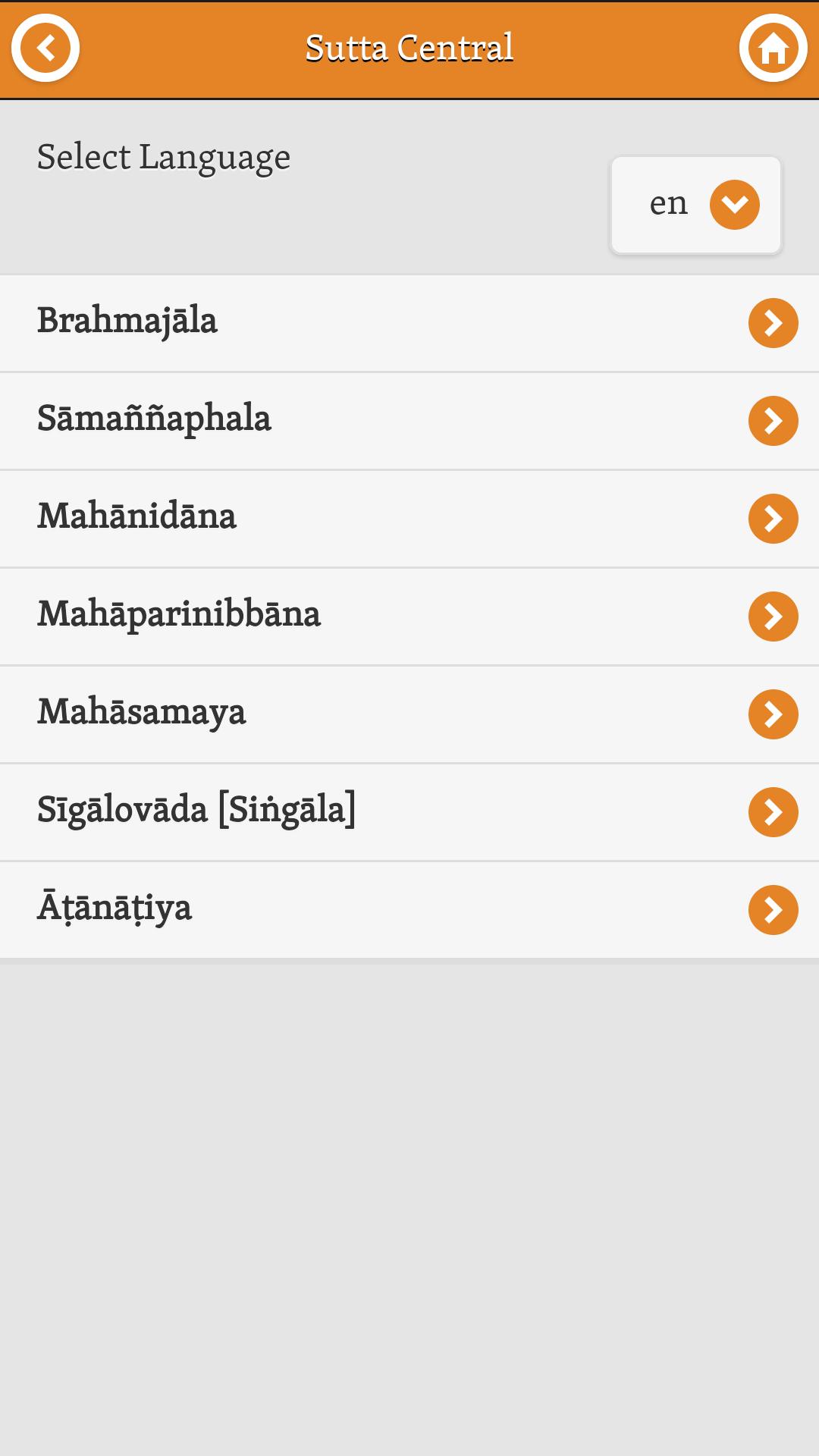The width and height of the screenshot is (819, 1456).
Task: Click the Sutta Central title text
Action: [409, 45]
